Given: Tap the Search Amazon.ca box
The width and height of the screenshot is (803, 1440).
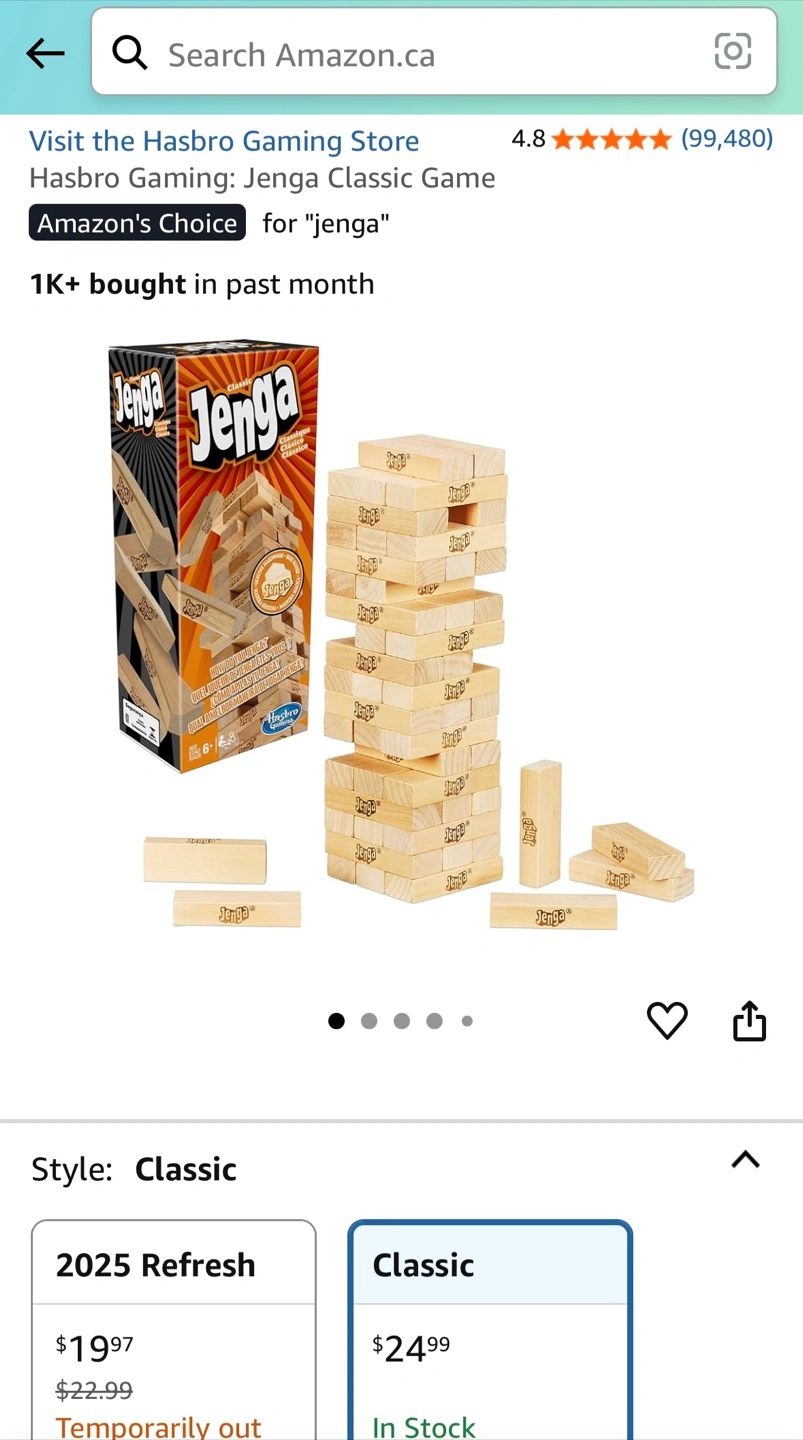Looking at the screenshot, I should (x=434, y=52).
